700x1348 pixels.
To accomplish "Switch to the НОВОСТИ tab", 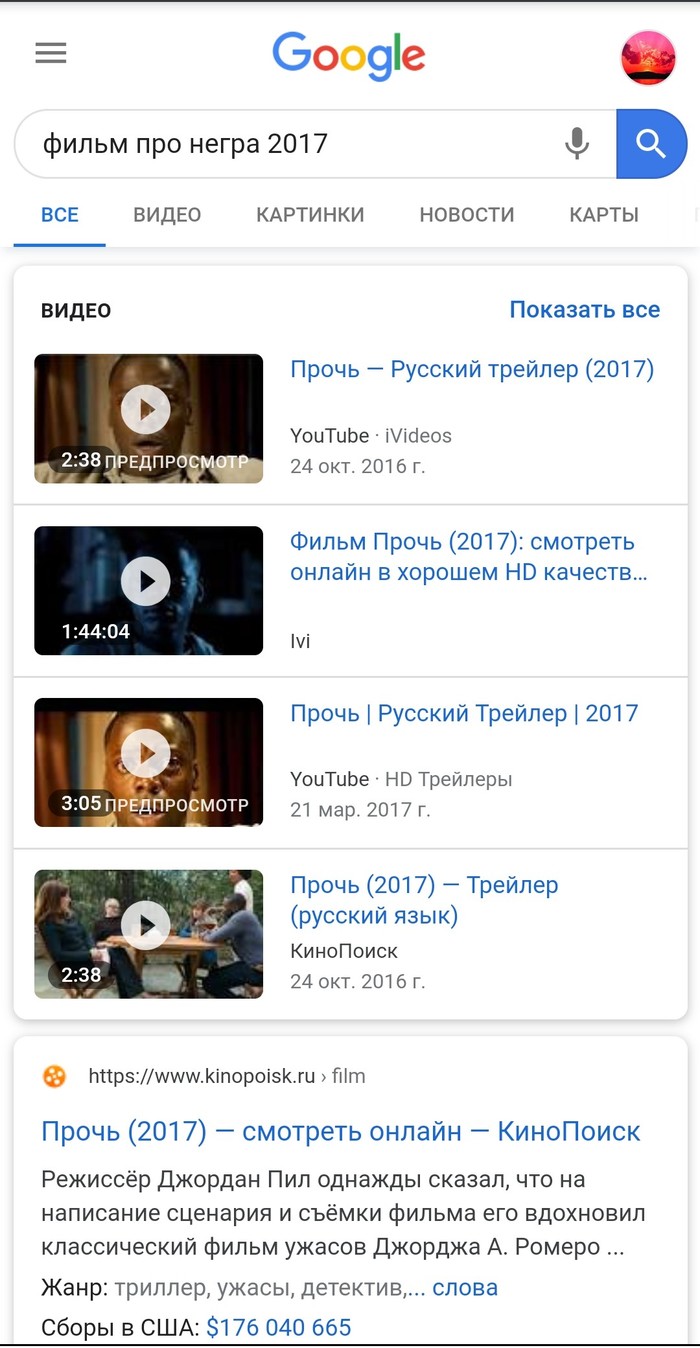I will [466, 215].
